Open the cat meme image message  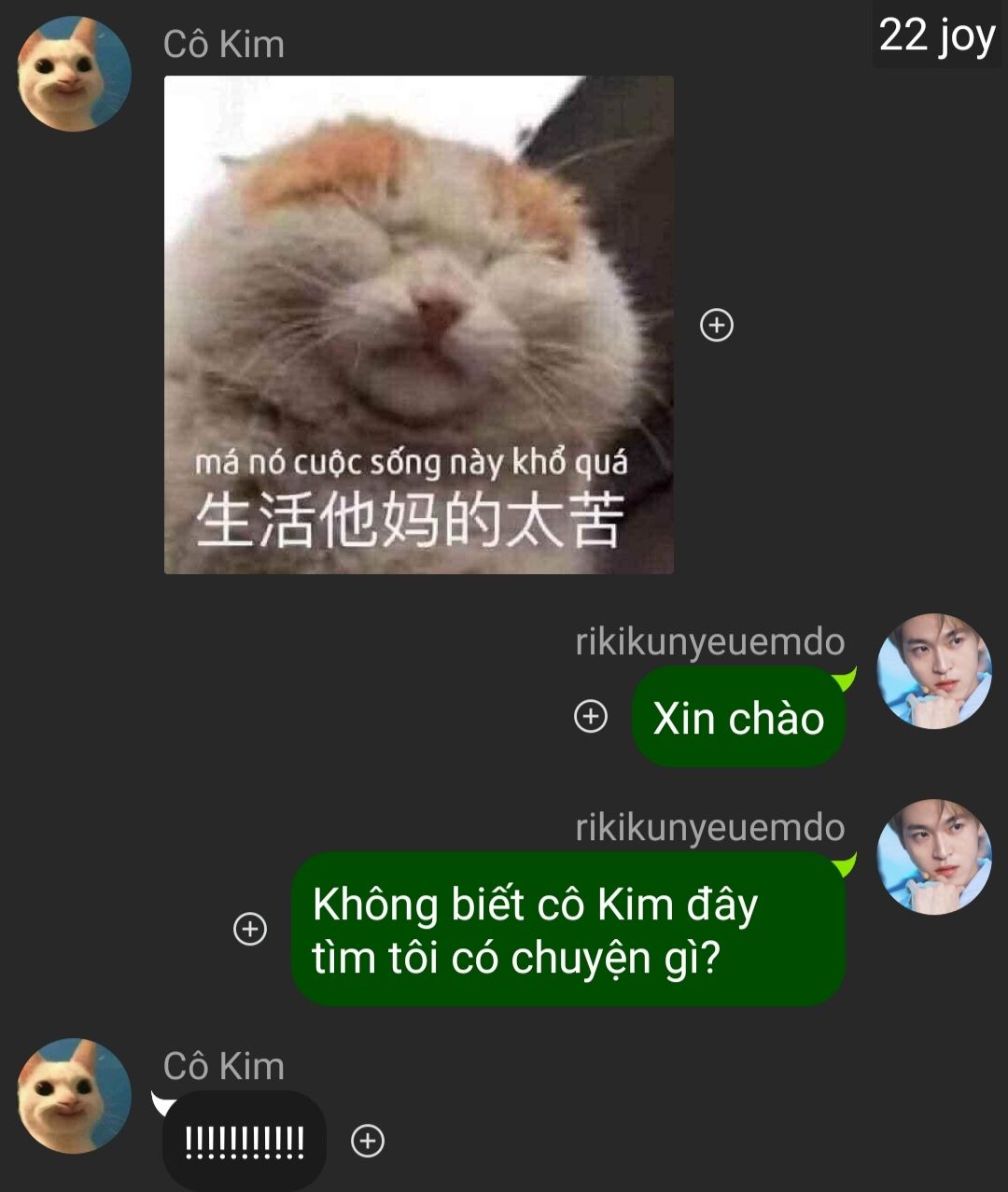[x=418, y=325]
